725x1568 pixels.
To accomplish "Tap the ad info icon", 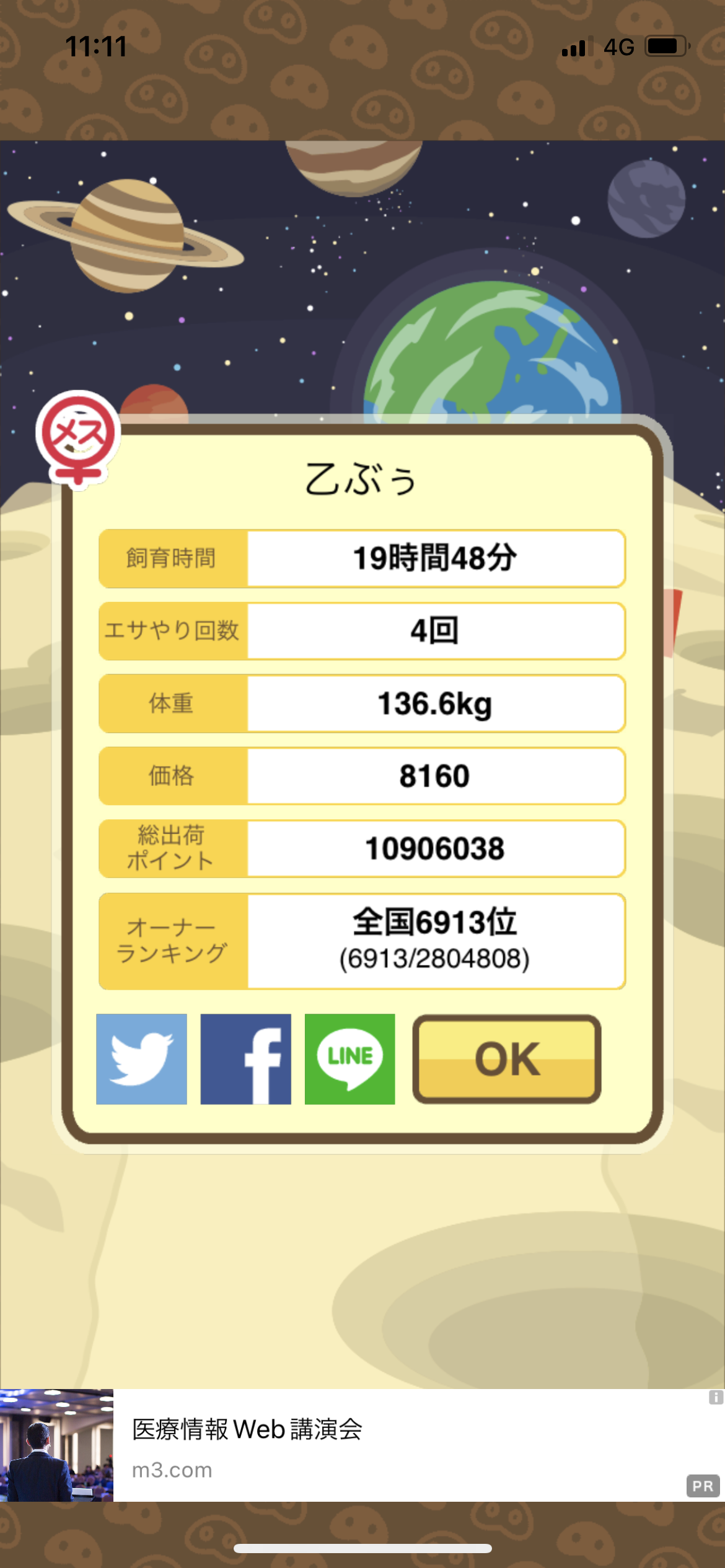I will 716,1397.
